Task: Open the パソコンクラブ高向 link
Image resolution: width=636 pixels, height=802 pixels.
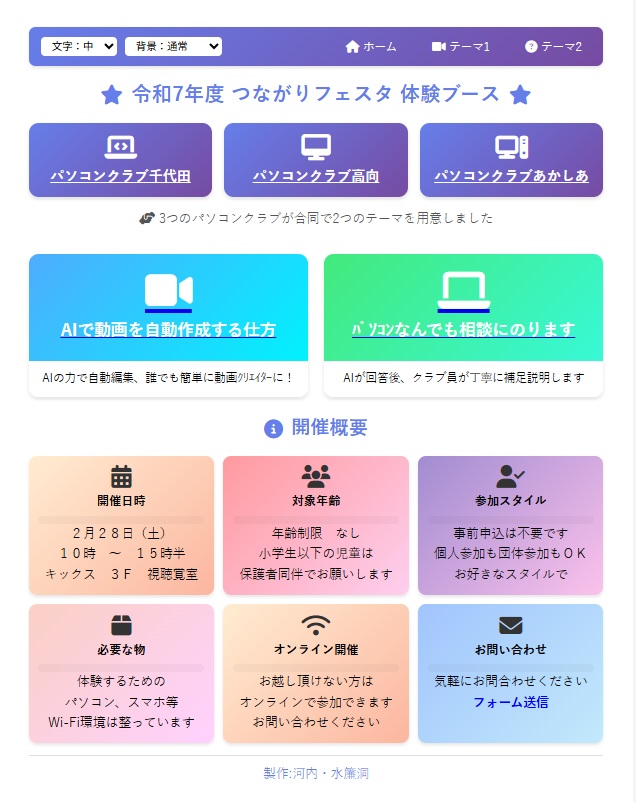Action: [x=316, y=176]
